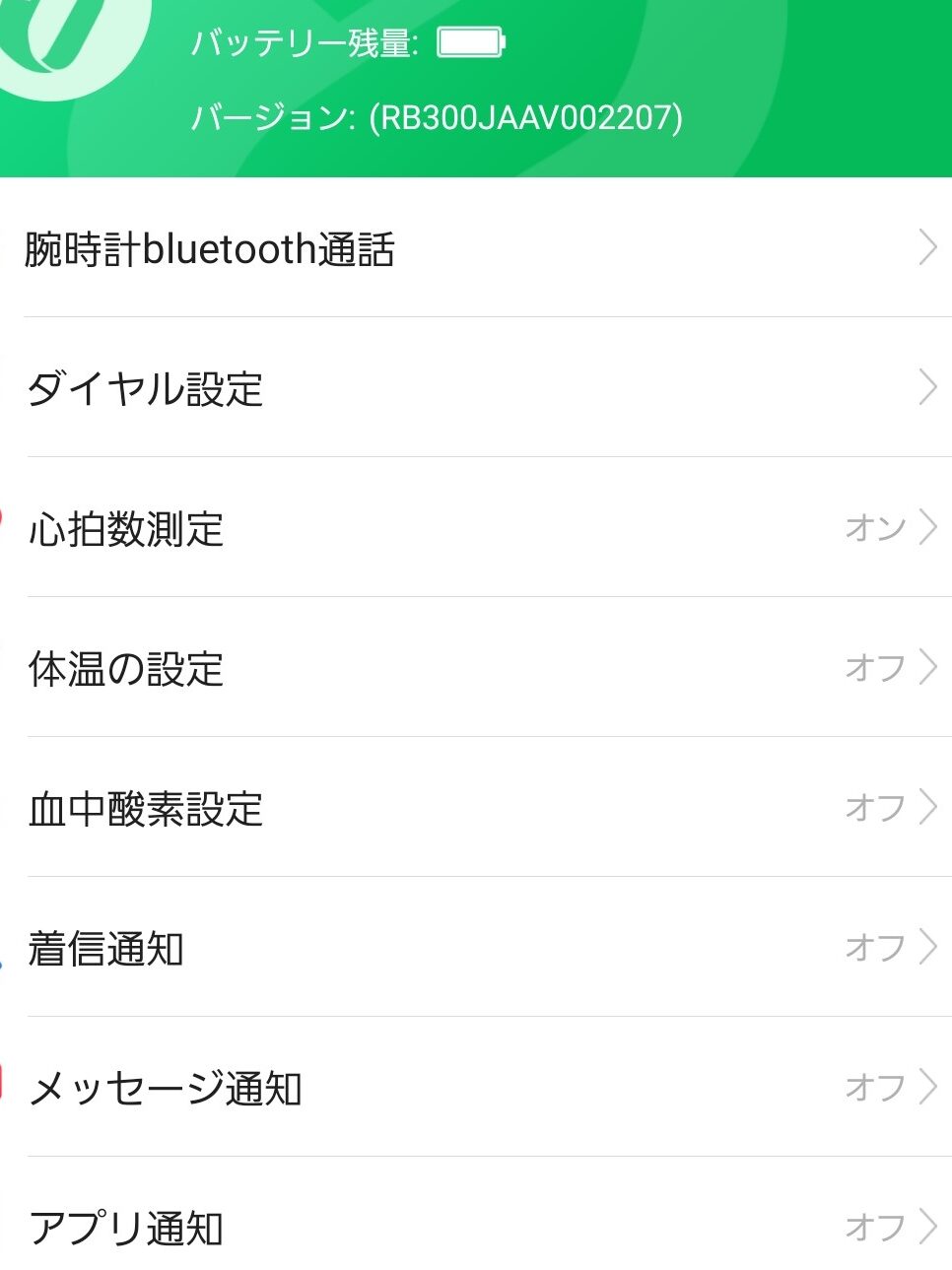
Task: Select the 体温の設定 row
Action: 476,668
